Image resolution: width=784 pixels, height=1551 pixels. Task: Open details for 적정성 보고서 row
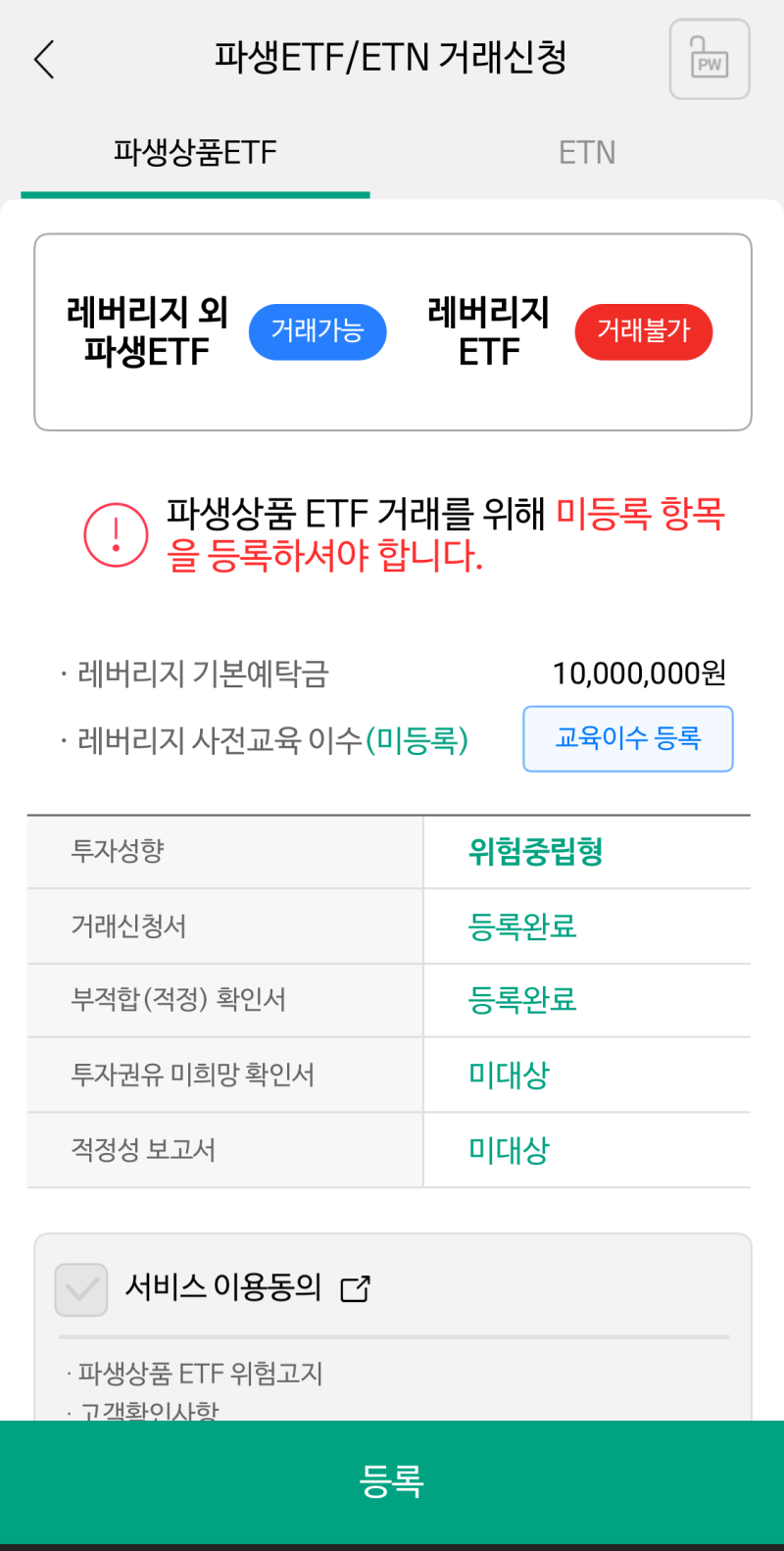(508, 1149)
